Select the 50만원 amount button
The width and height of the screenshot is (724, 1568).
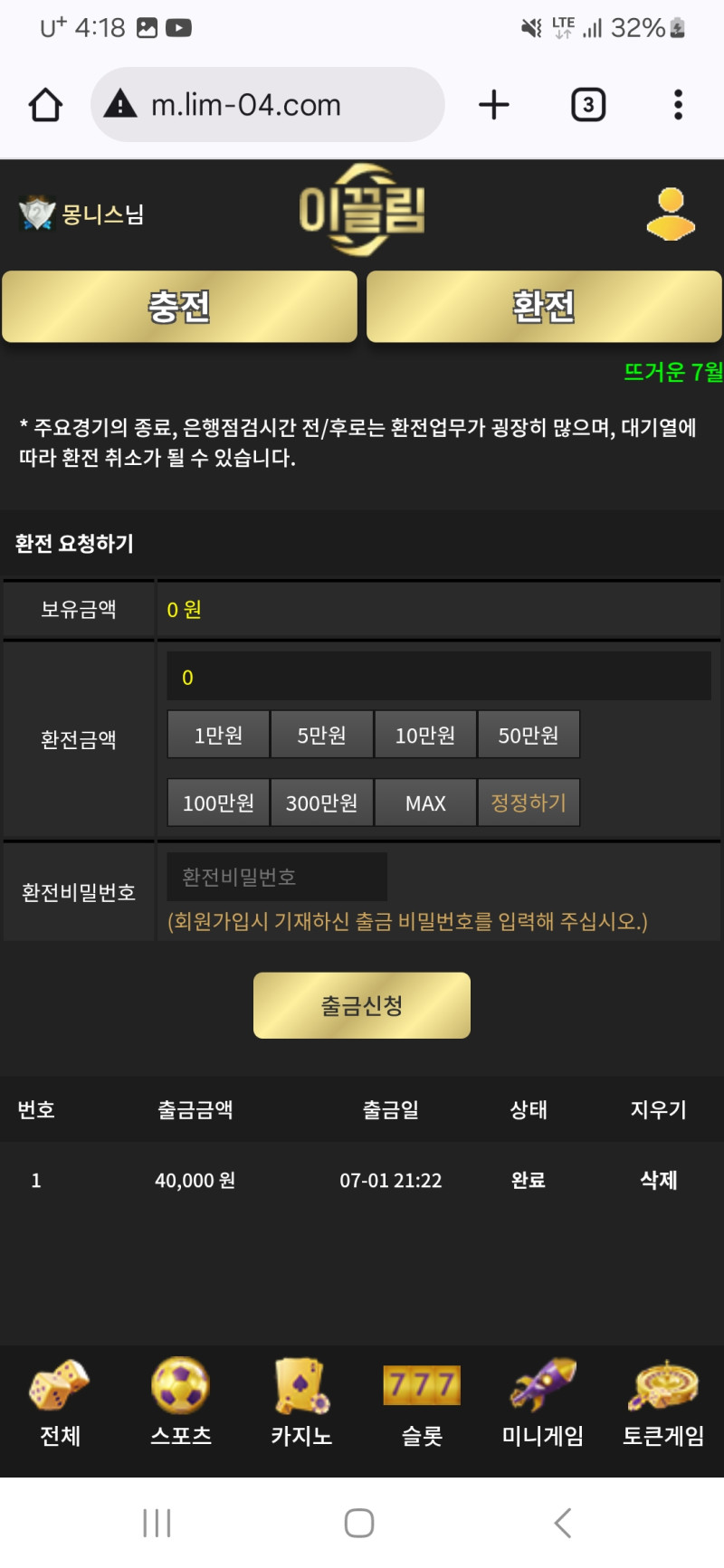point(528,735)
